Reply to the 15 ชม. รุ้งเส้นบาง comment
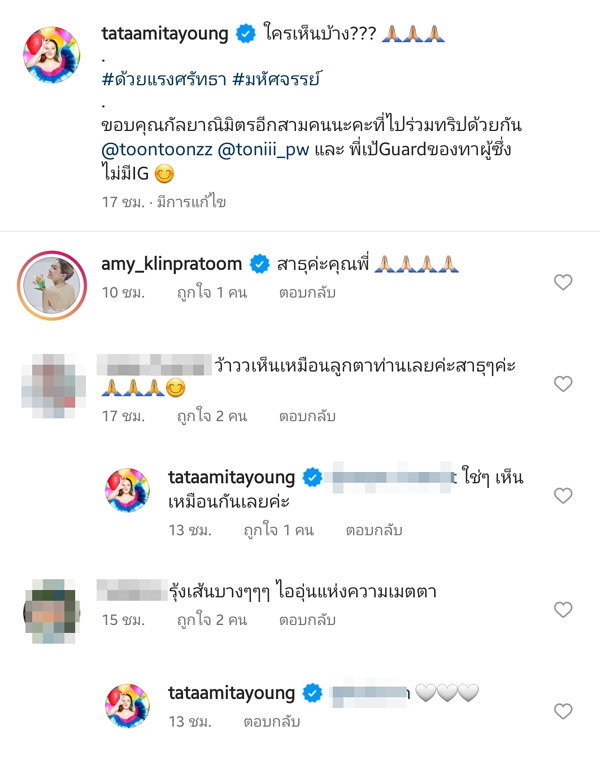Screen dimensions: 600x769 click(x=306, y=621)
